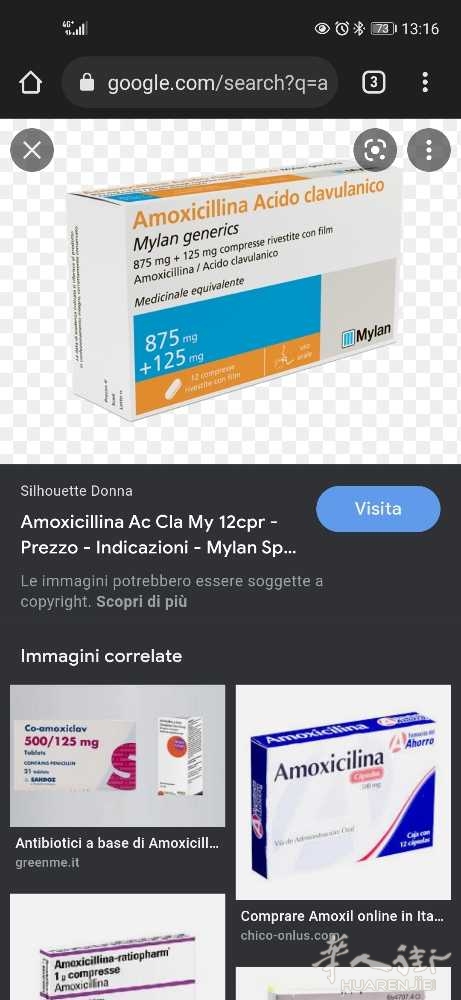Screen dimensions: 461x1000
Task: Open the Scopri di più link
Action: point(142,601)
